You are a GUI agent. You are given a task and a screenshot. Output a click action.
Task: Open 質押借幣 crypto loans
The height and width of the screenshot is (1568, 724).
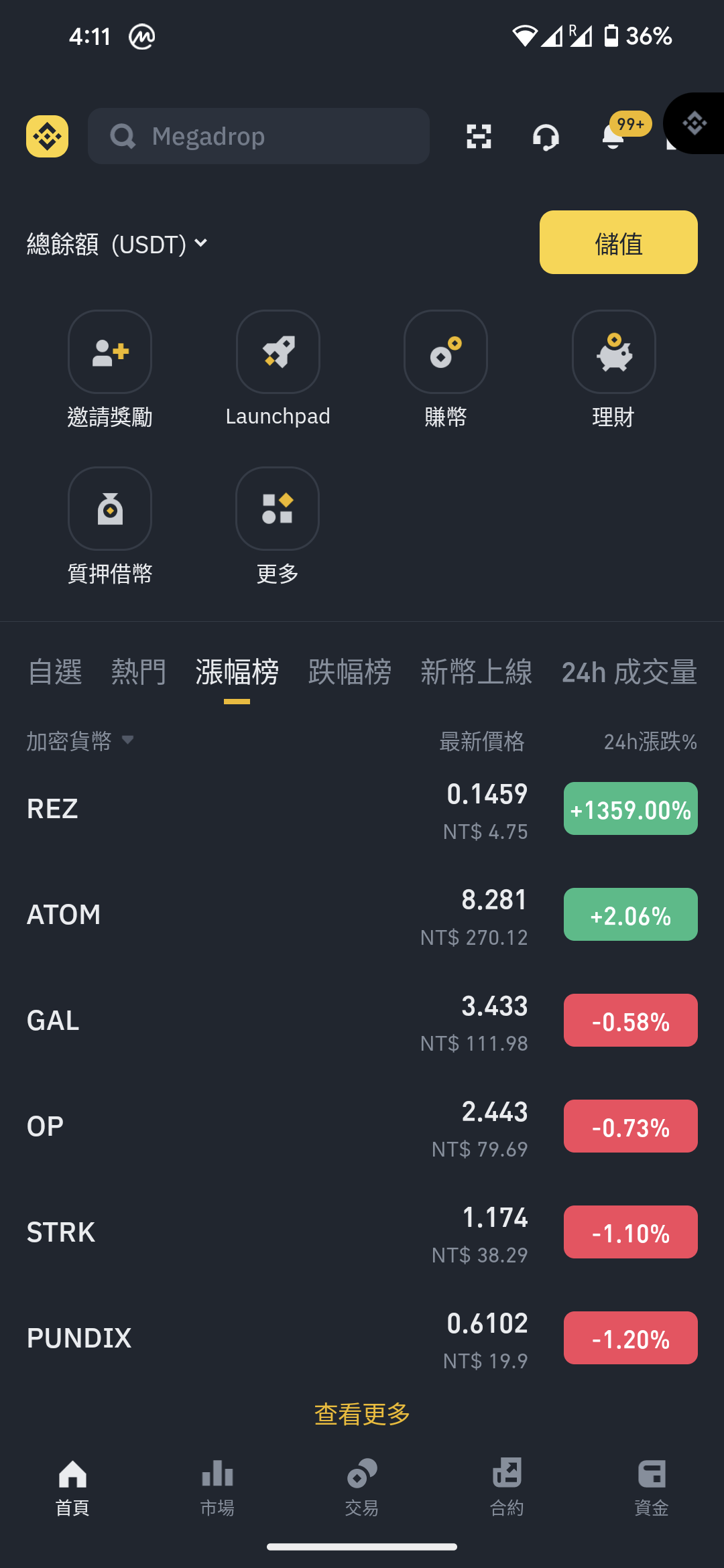coord(110,526)
